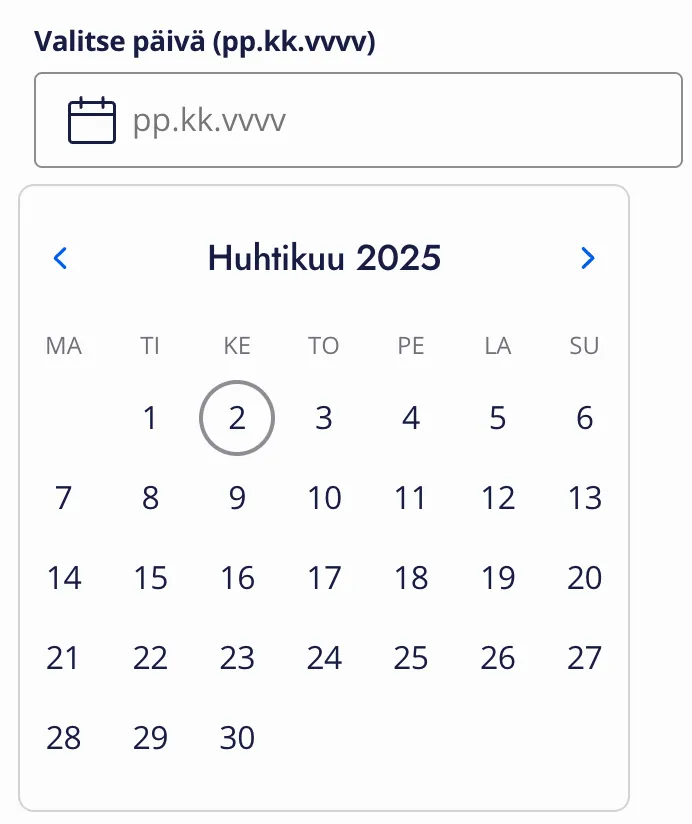Image resolution: width=692 pixels, height=824 pixels.
Task: Select the 4th of Huhtikuu
Action: [411, 418]
